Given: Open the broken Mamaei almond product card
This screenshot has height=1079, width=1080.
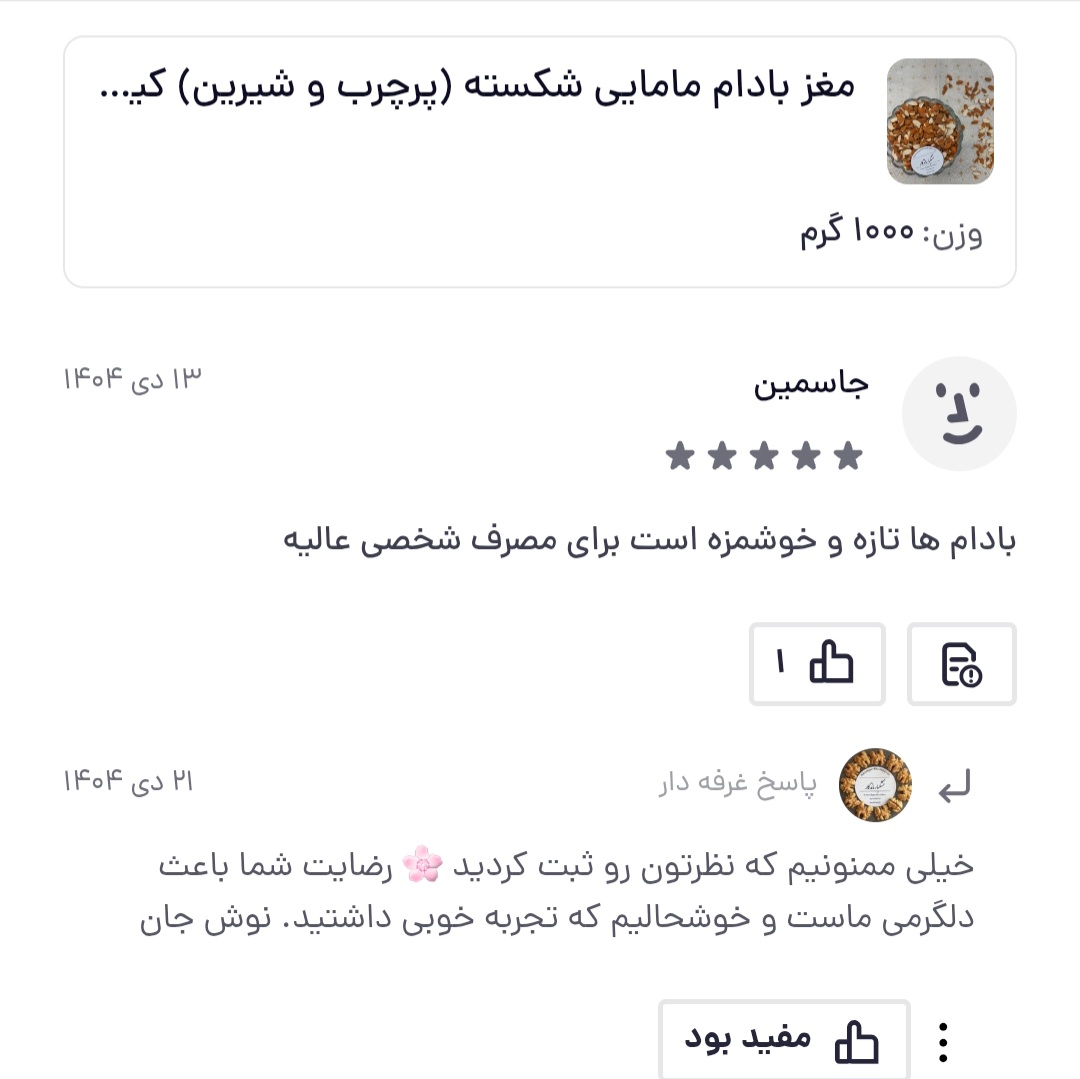Looking at the screenshot, I should [540, 162].
